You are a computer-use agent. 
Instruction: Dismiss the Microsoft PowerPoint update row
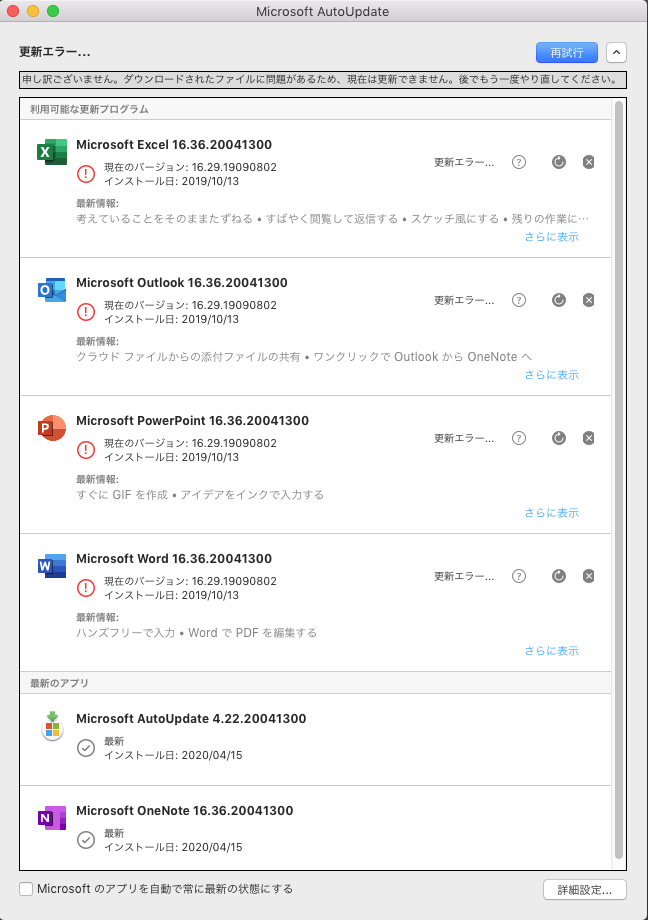click(589, 438)
